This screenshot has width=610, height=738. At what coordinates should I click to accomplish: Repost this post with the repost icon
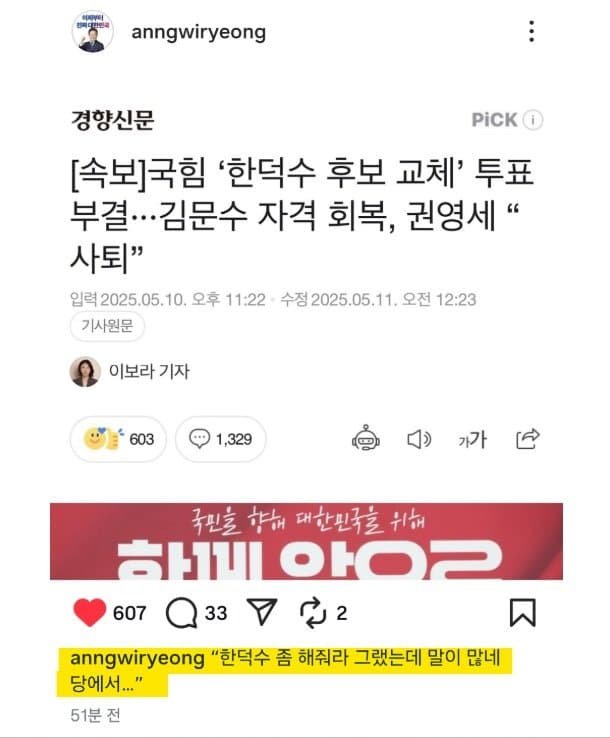coord(315,612)
